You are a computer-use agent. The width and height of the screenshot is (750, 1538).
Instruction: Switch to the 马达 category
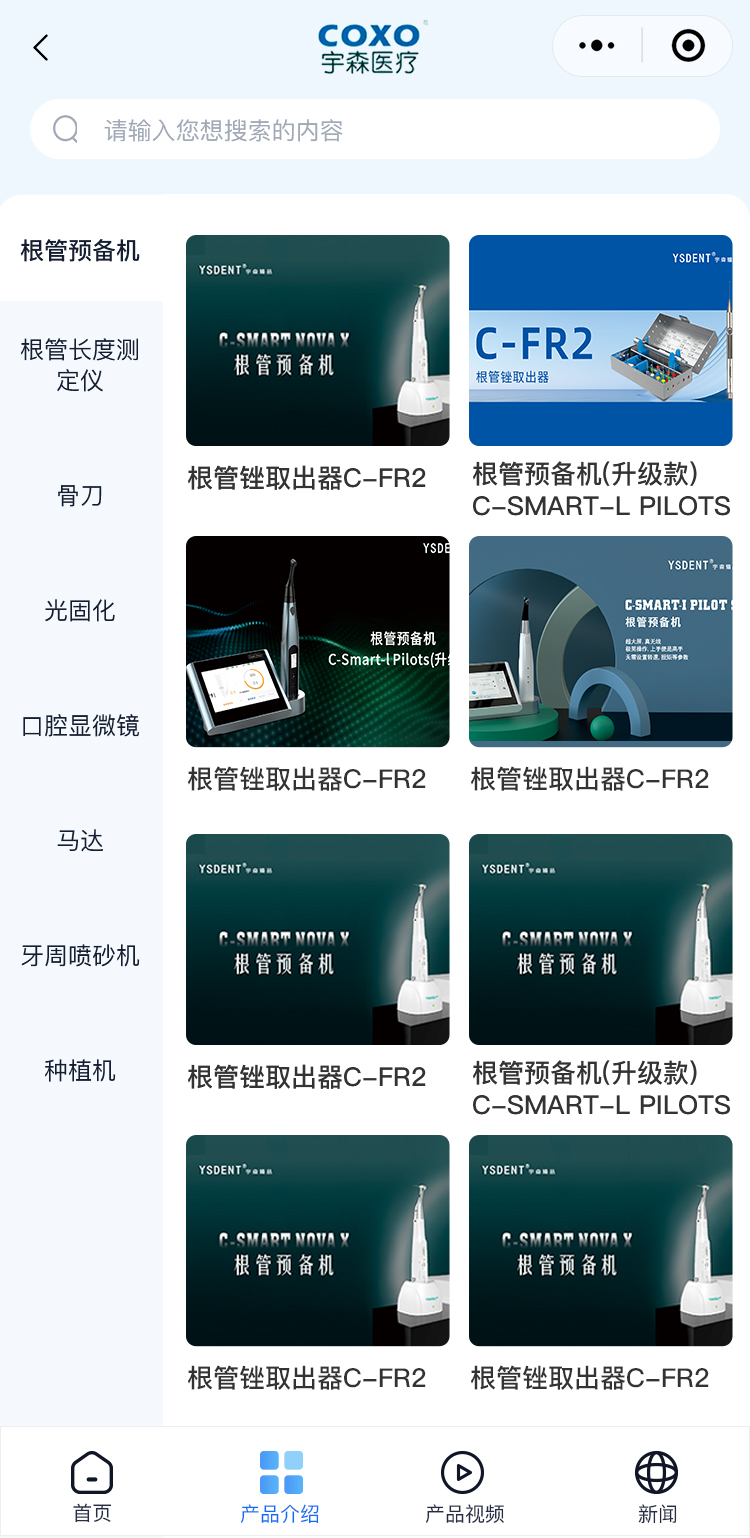point(80,840)
